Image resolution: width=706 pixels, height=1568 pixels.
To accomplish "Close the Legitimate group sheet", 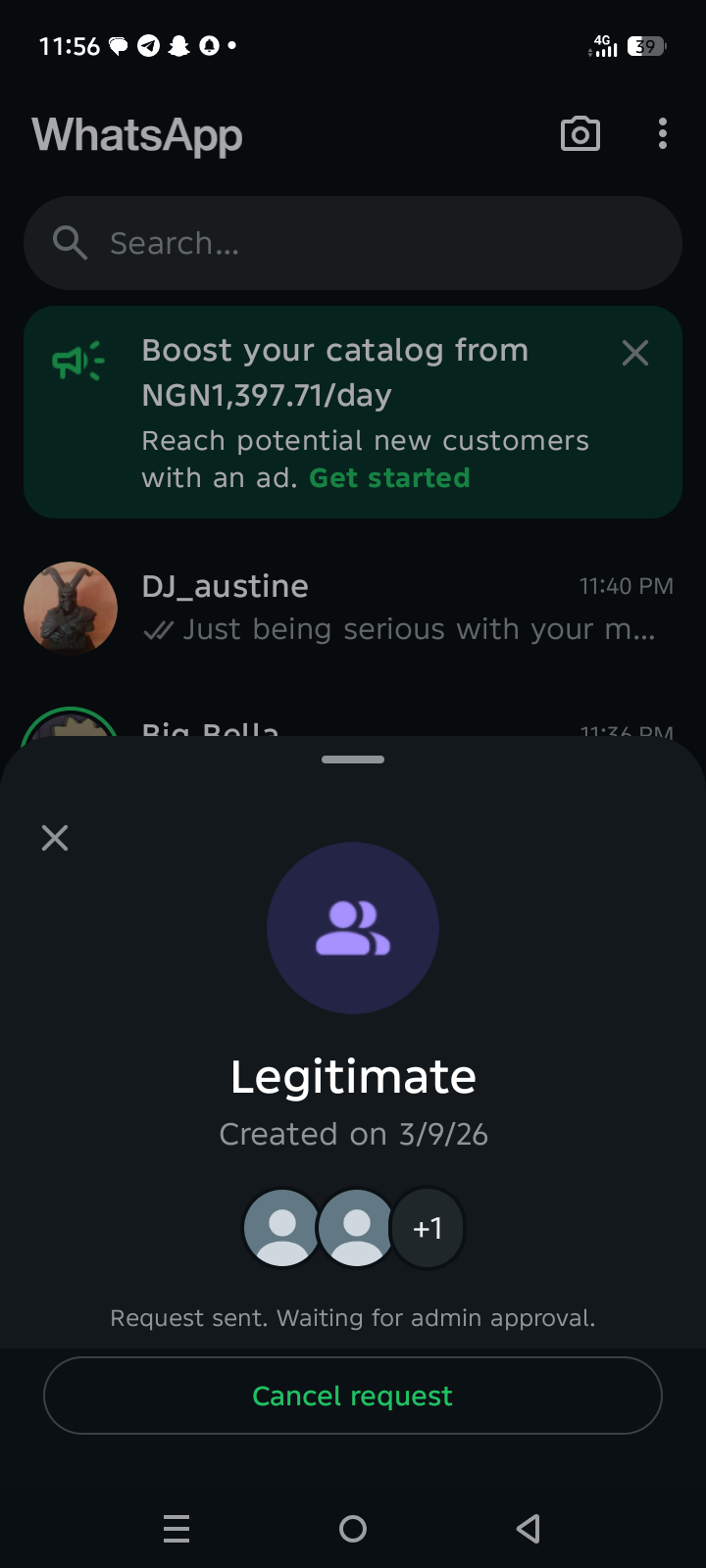I will (55, 838).
